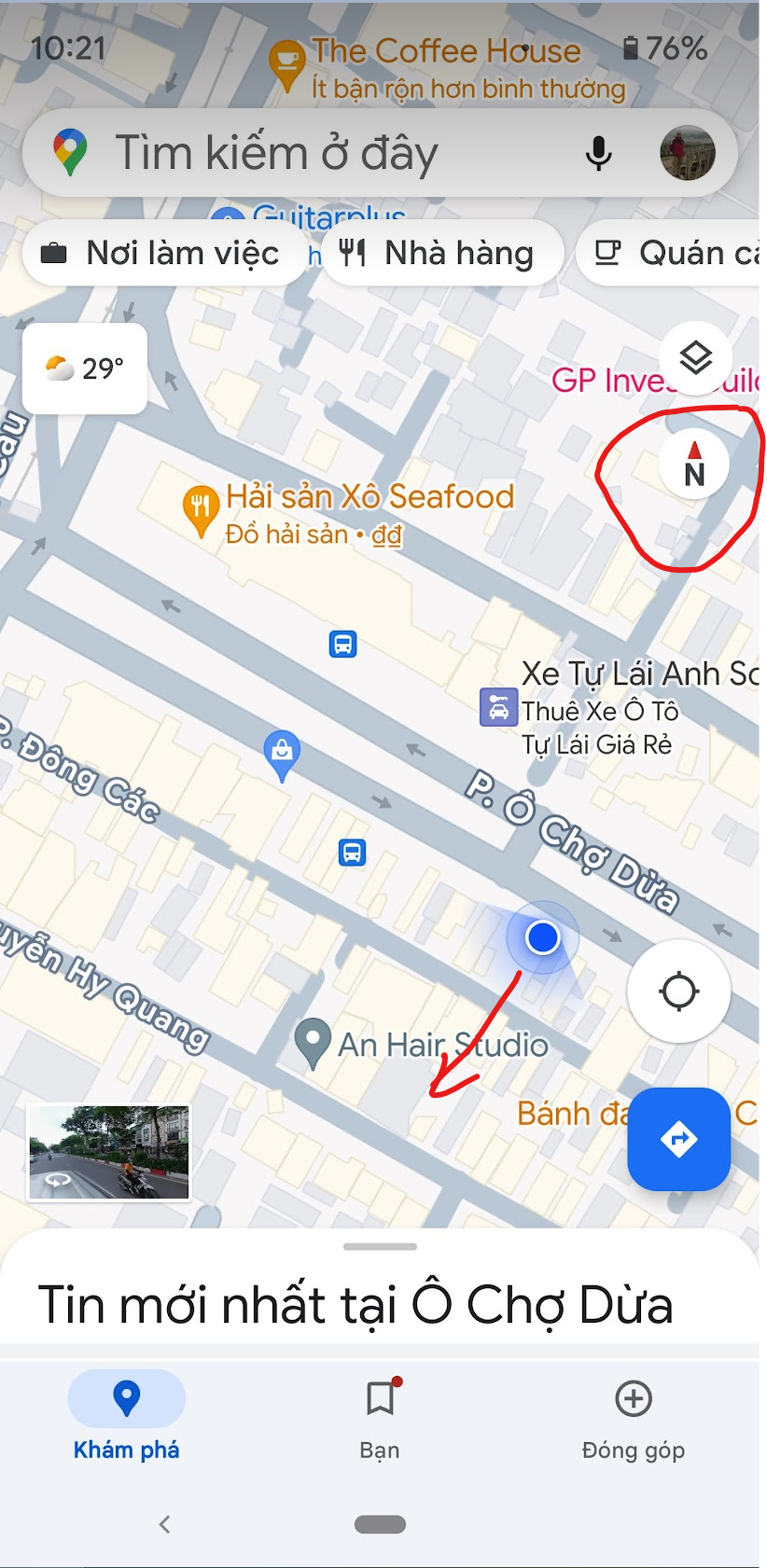Switch to the Bạn tab
767x1568 pixels.
380,1416
